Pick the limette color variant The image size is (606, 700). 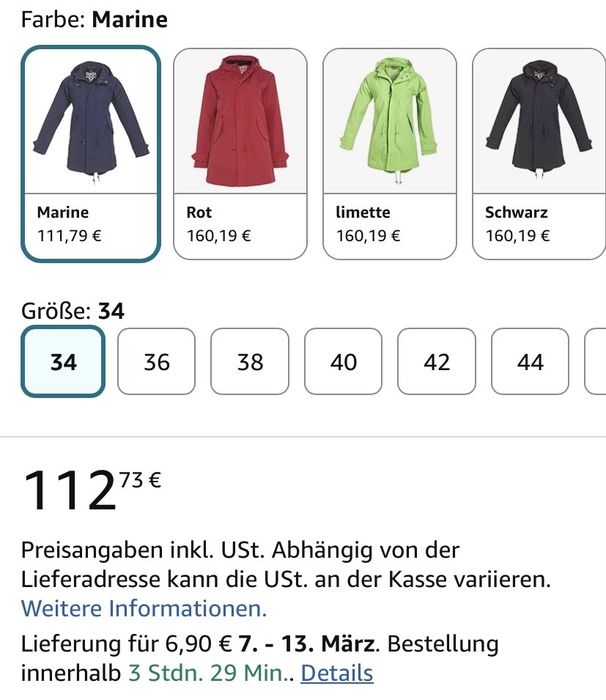[x=389, y=153]
